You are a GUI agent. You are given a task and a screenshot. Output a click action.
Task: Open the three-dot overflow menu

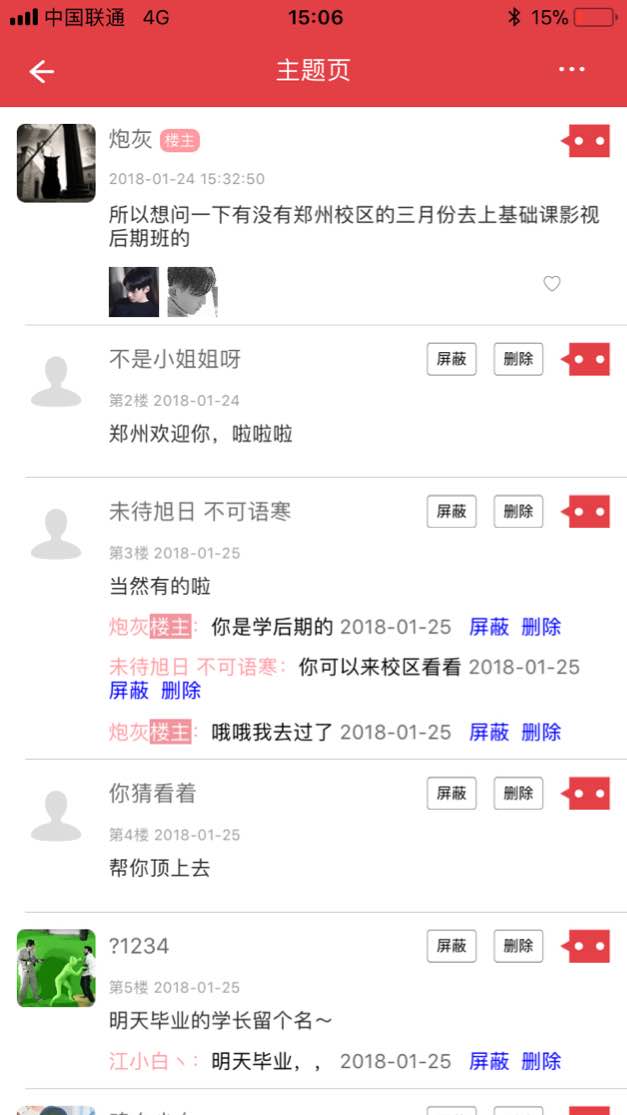pyautogui.click(x=572, y=70)
